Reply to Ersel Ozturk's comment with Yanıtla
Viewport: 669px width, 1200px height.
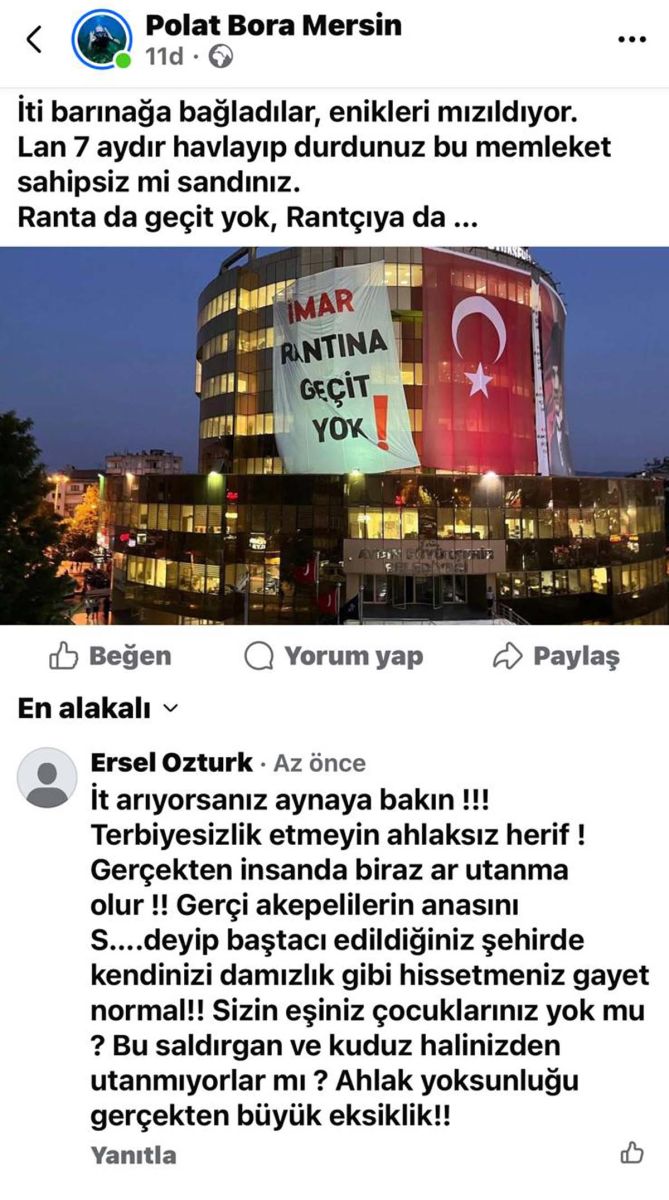pyautogui.click(x=133, y=1155)
